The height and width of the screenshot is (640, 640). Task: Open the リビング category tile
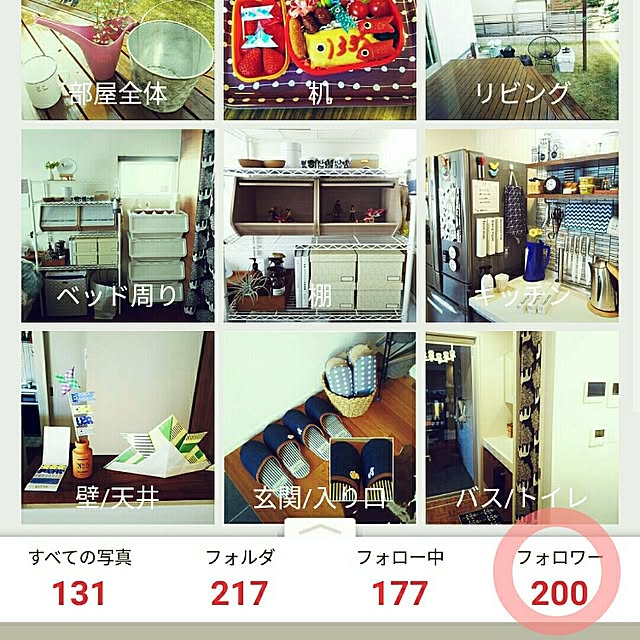pyautogui.click(x=522, y=59)
